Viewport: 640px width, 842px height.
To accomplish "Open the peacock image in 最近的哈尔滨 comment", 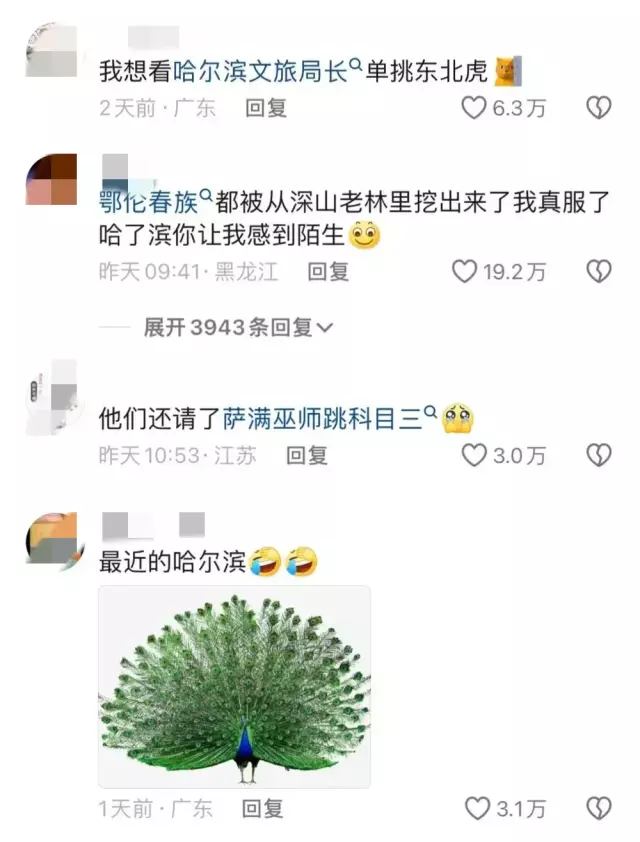I will pyautogui.click(x=234, y=686).
